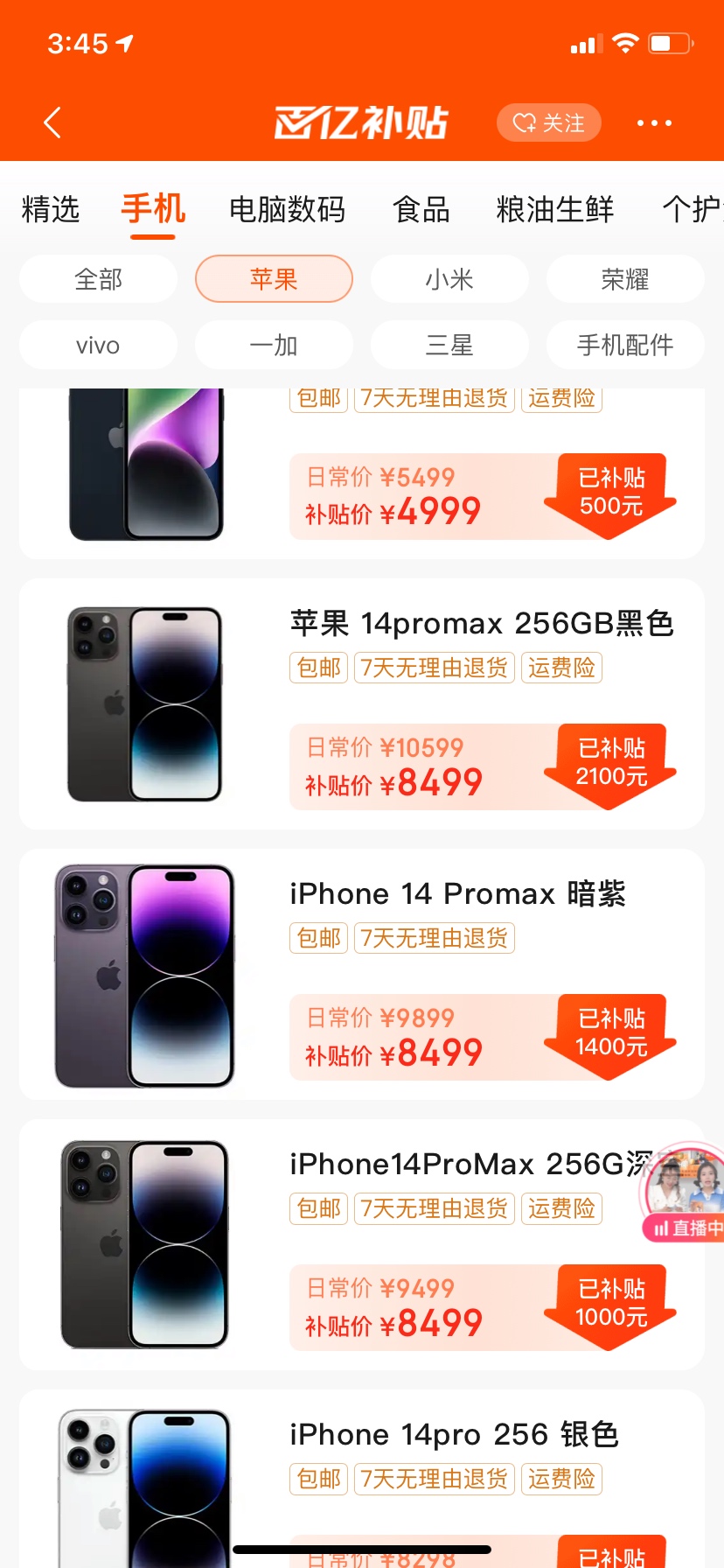Open the 粮油生鲜 category tab
Image resolution: width=724 pixels, height=1568 pixels.
coord(554,210)
